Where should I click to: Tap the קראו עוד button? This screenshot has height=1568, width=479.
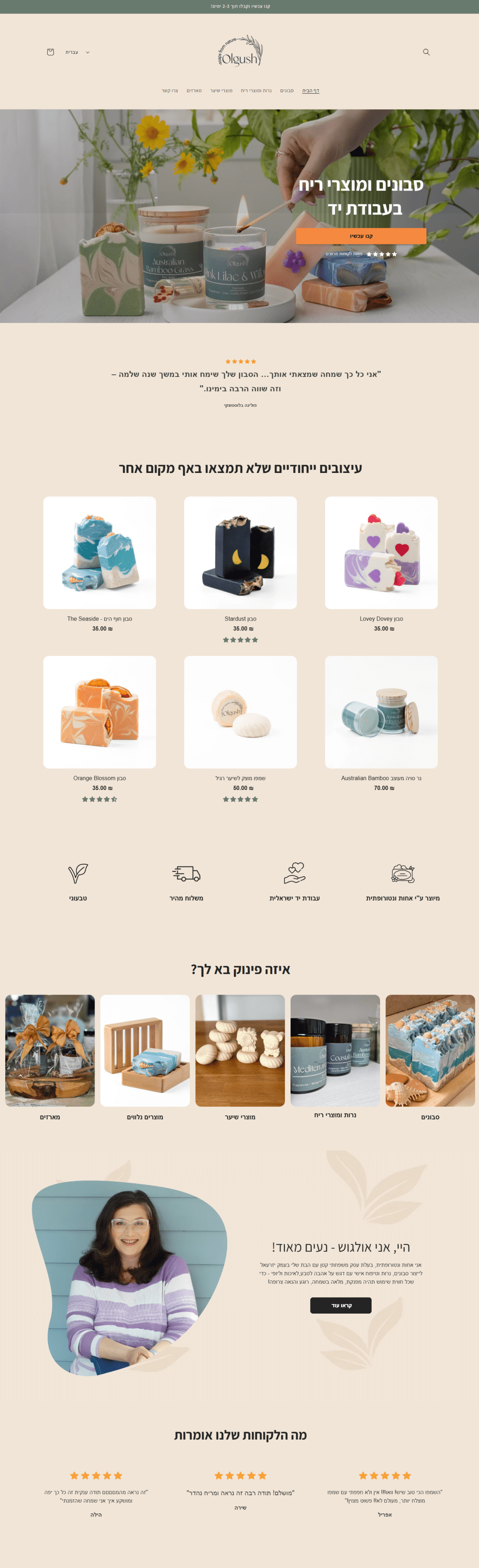pyautogui.click(x=340, y=1305)
